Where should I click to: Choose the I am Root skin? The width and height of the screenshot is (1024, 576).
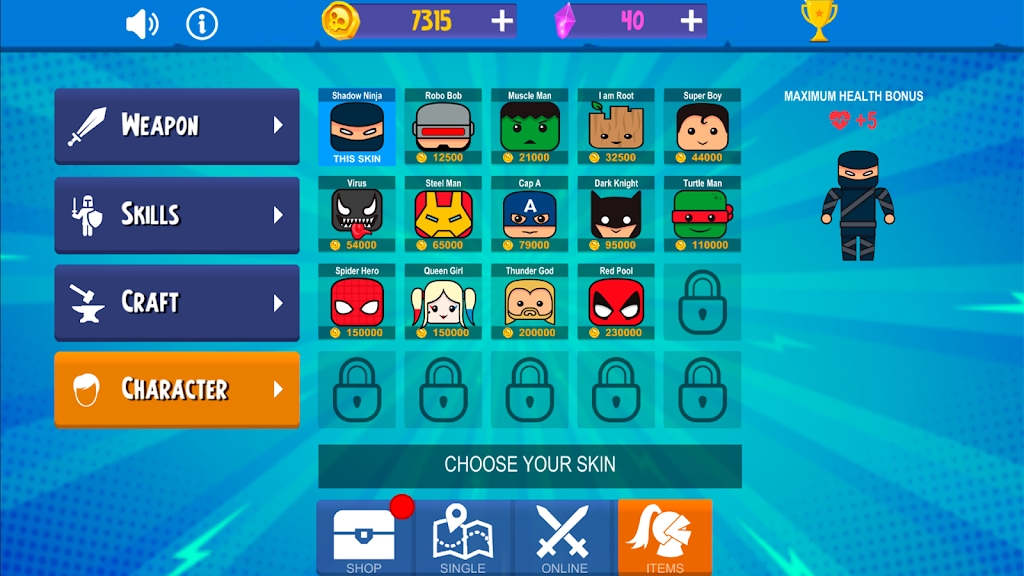(616, 127)
